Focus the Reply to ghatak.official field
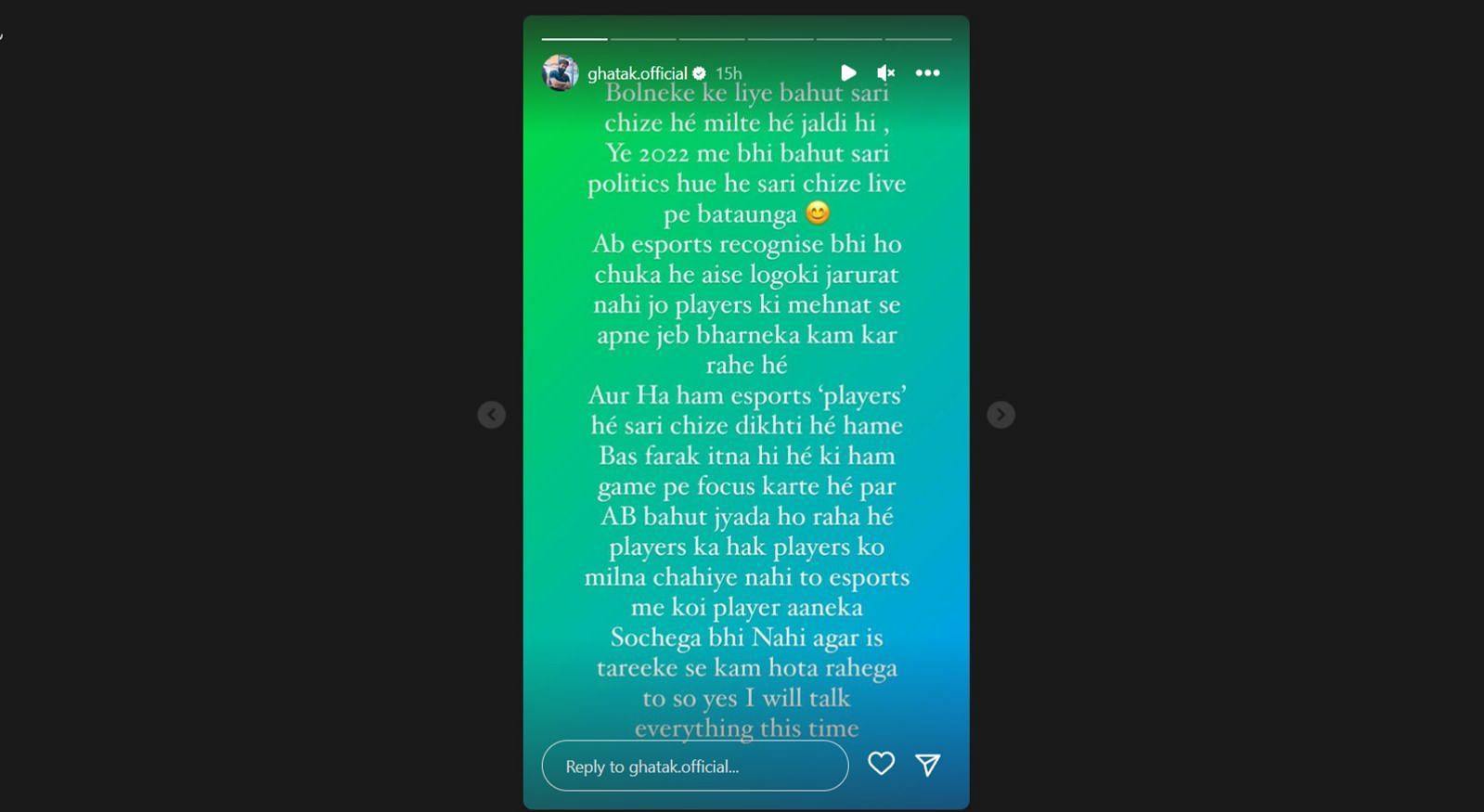The image size is (1484, 812). (694, 766)
